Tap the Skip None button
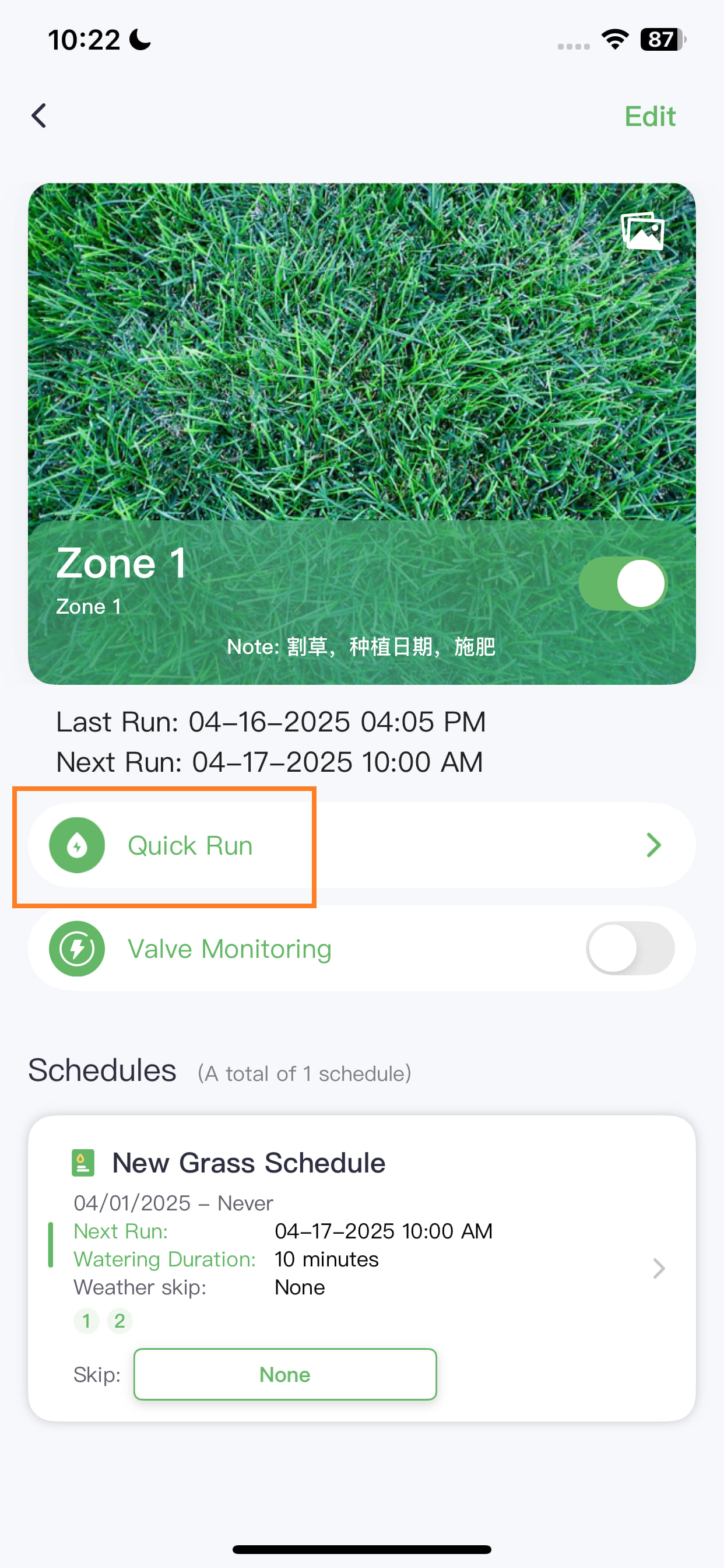 (284, 1374)
